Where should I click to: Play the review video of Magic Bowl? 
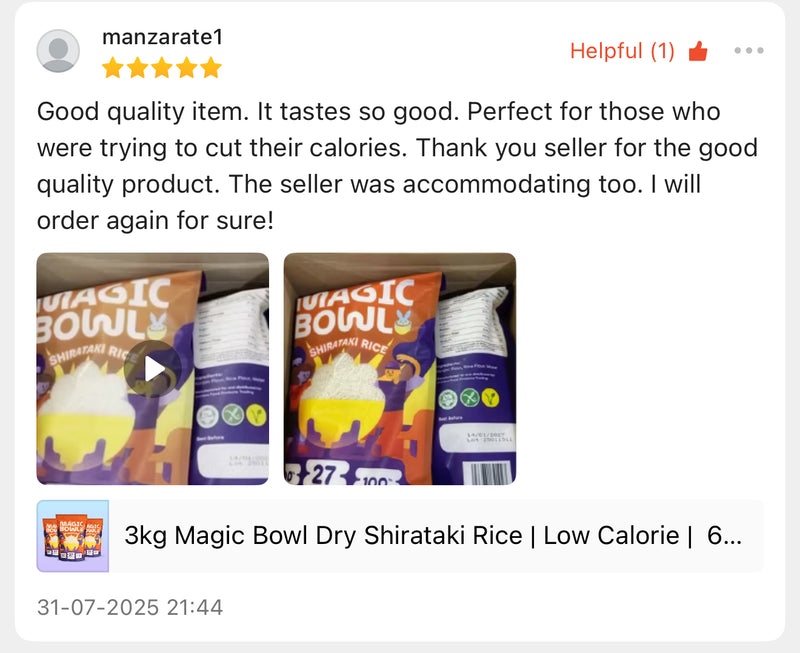[153, 369]
